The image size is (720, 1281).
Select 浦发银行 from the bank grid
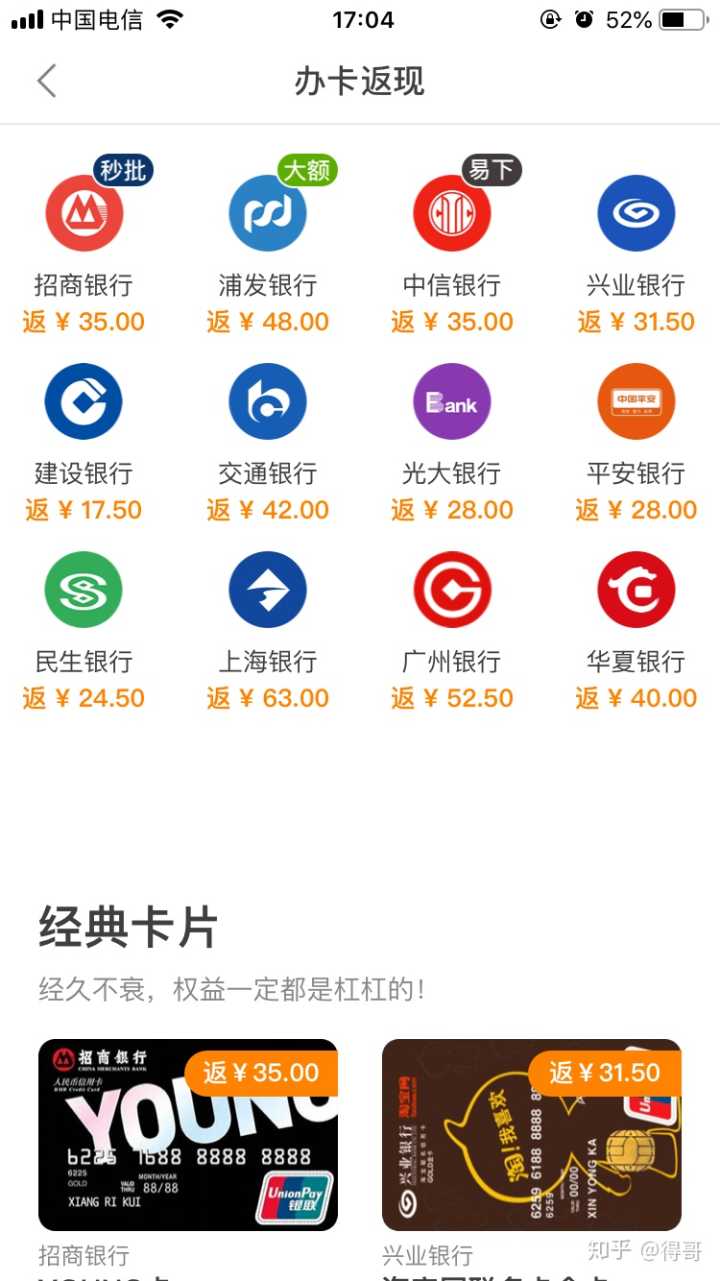point(267,214)
